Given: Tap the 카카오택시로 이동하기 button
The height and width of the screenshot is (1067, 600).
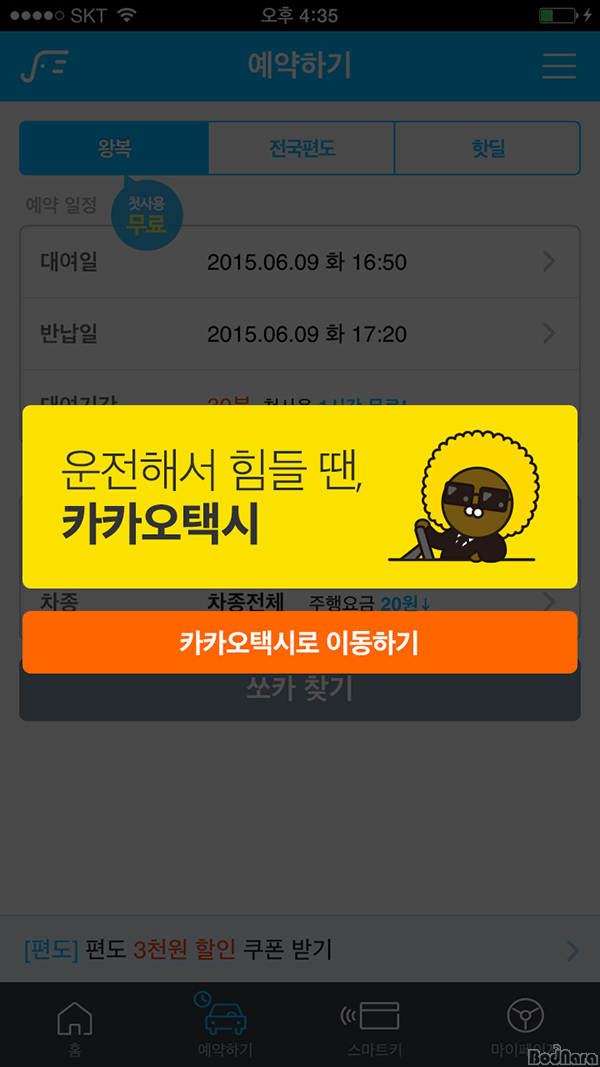Looking at the screenshot, I should coord(299,642).
